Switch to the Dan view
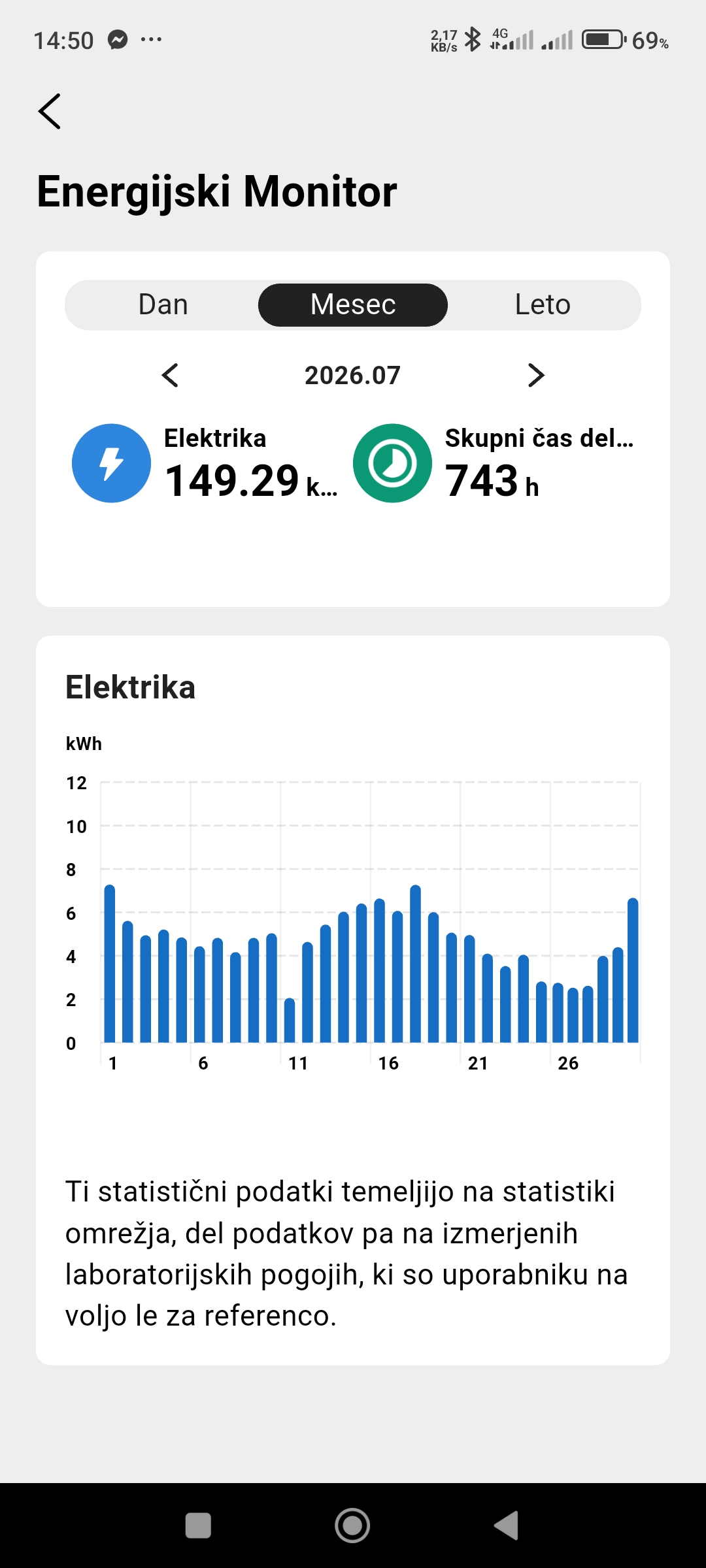Viewport: 706px width, 1568px height. [163, 305]
